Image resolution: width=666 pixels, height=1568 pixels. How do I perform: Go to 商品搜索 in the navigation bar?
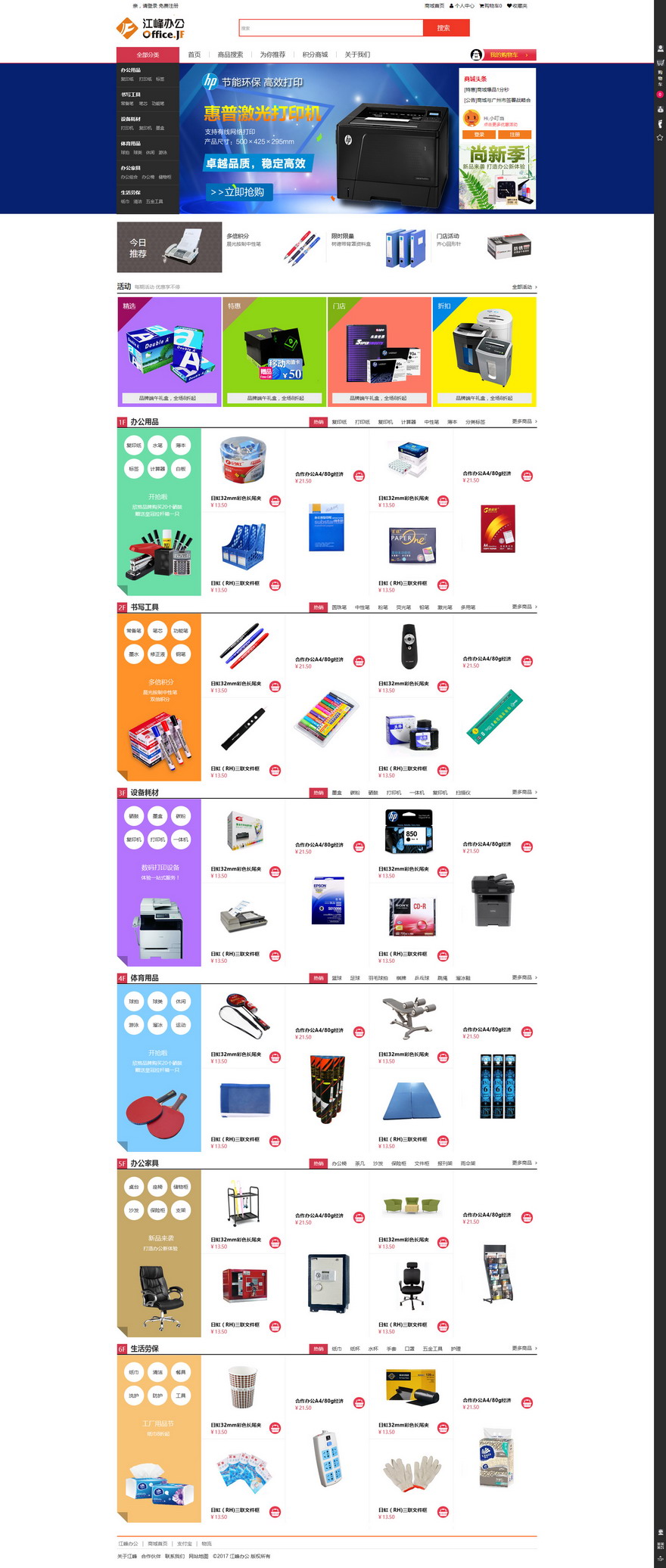pos(230,54)
